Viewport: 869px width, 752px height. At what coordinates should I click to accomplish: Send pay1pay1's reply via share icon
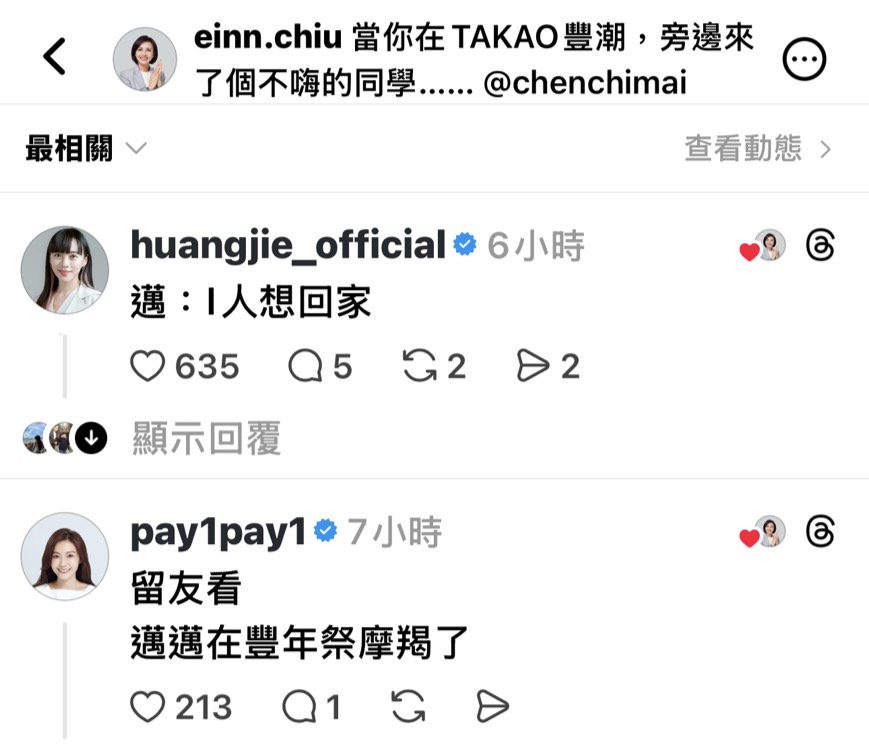click(x=493, y=707)
